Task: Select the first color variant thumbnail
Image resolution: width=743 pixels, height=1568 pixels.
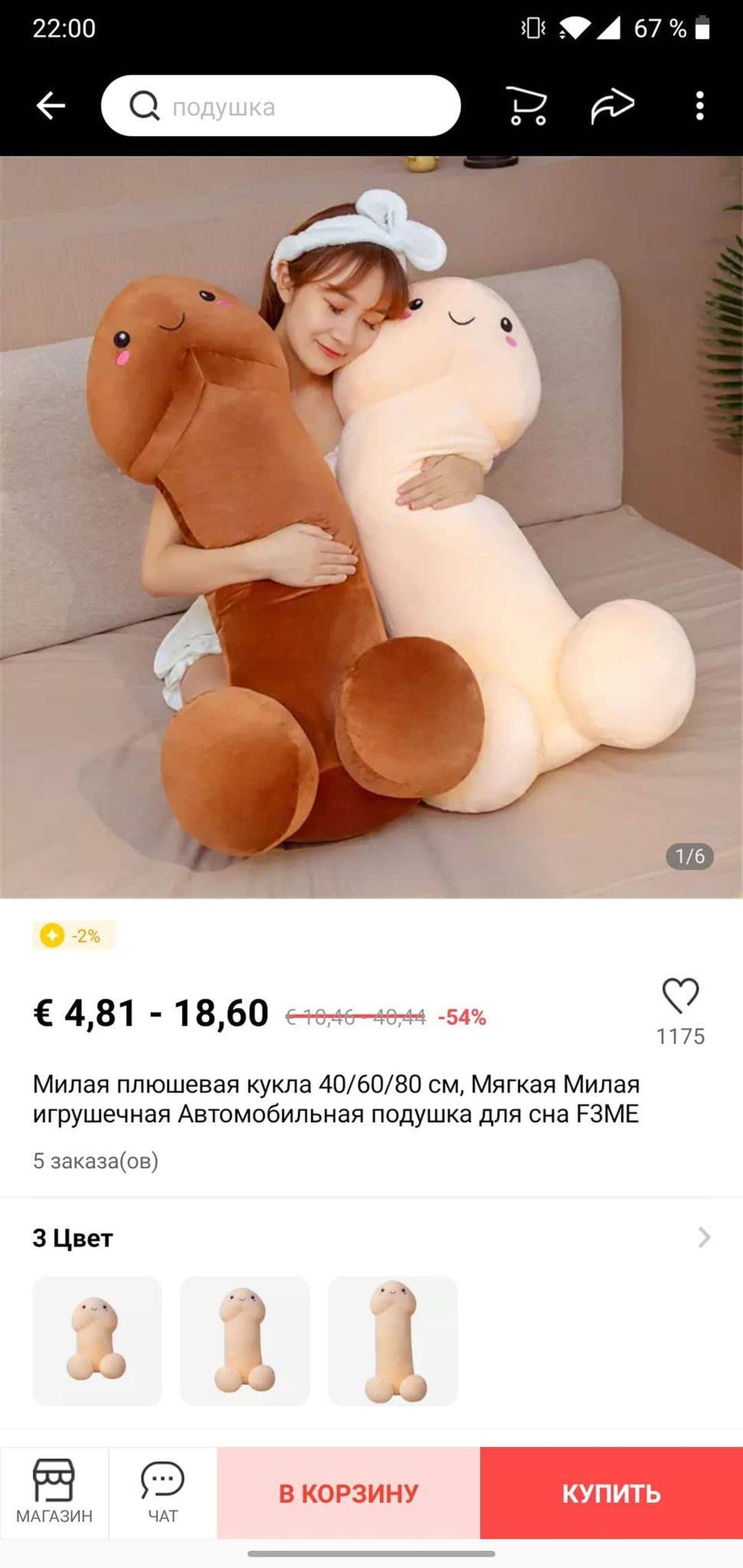Action: coord(97,1341)
